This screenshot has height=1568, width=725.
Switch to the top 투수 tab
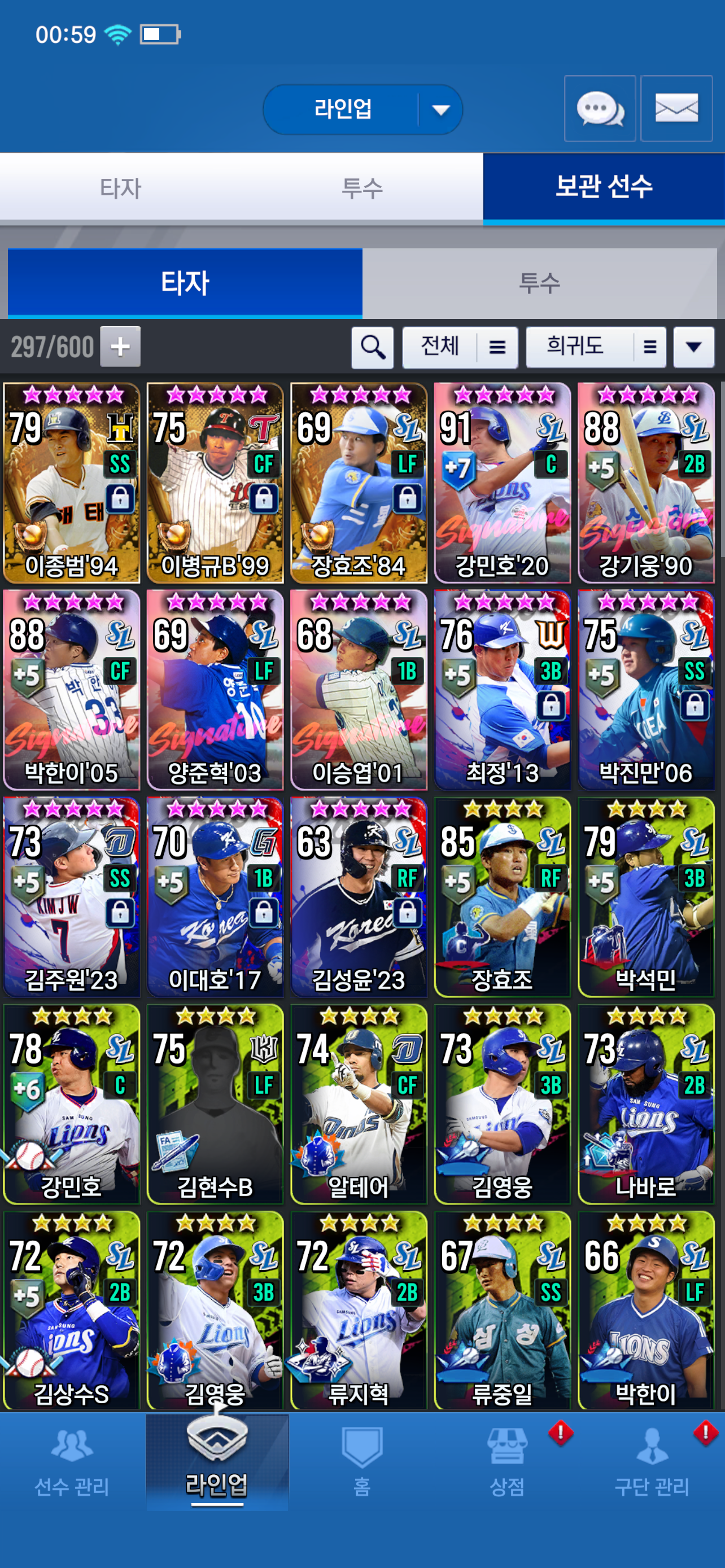tap(361, 187)
